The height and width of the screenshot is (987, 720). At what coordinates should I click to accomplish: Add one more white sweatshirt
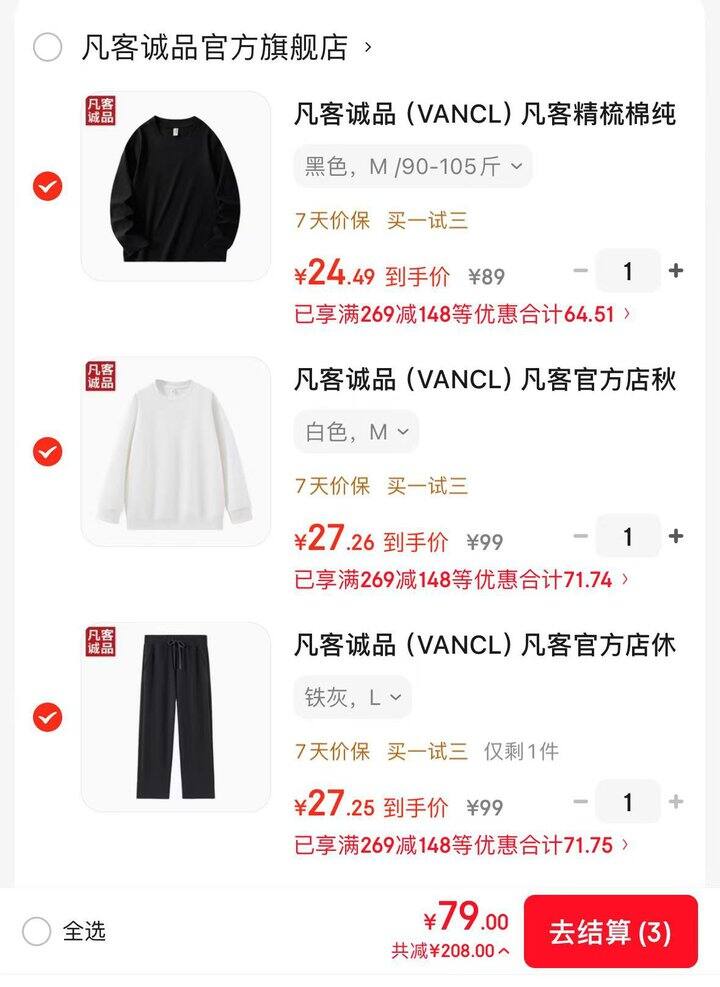pos(676,537)
